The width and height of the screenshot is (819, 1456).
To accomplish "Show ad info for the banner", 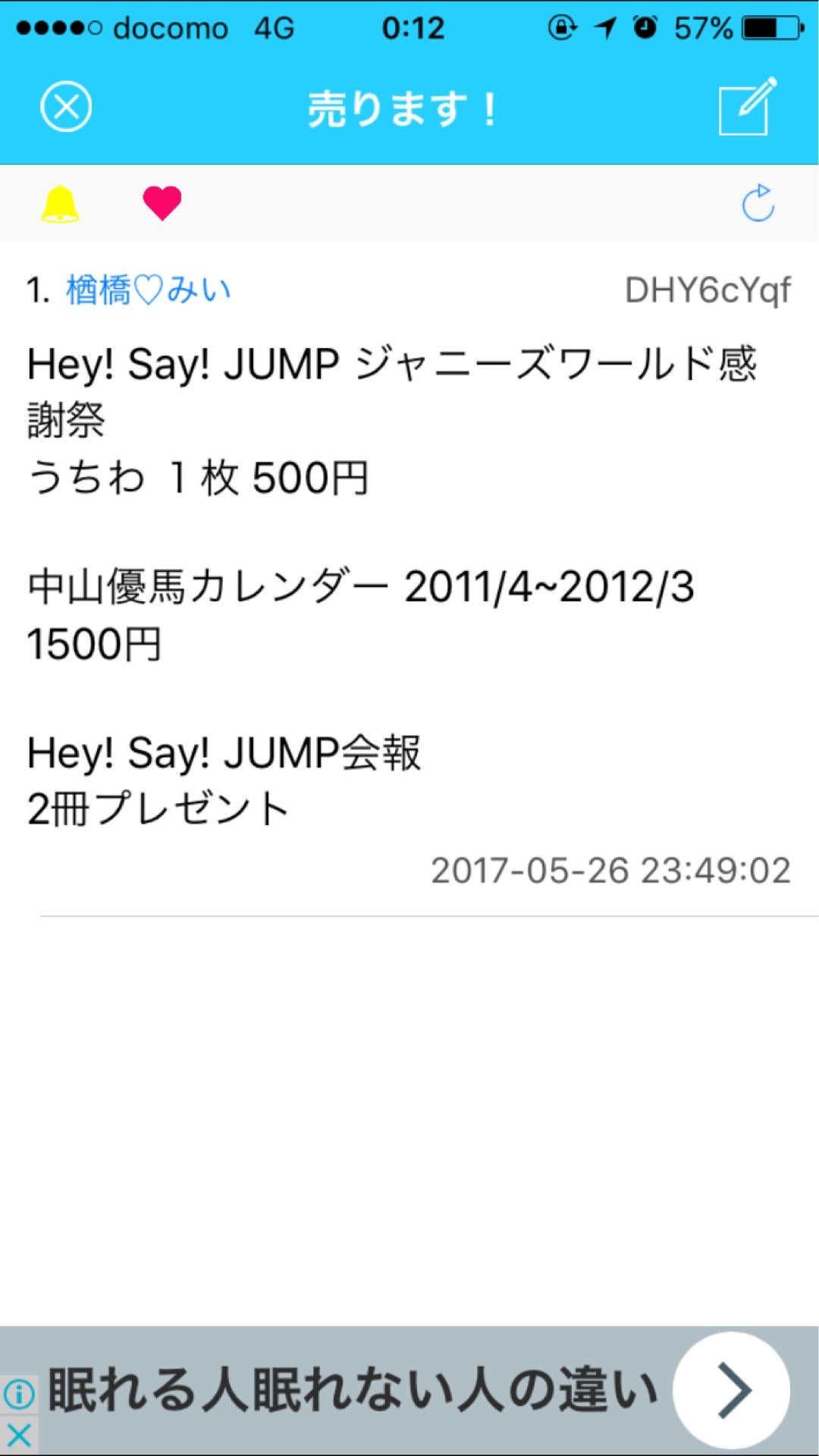I will coord(19,1394).
